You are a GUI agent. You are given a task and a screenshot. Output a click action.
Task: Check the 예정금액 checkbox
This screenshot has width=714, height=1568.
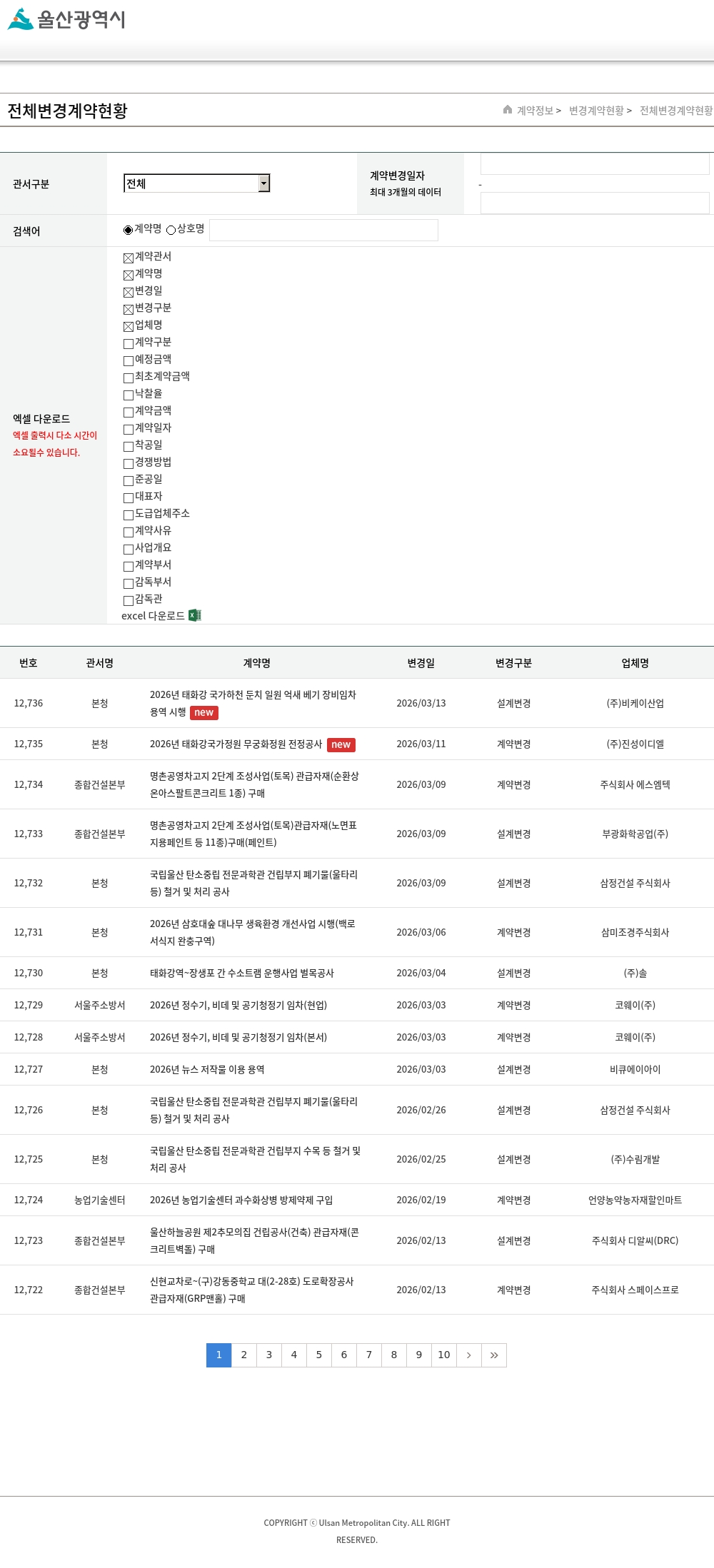pos(129,360)
